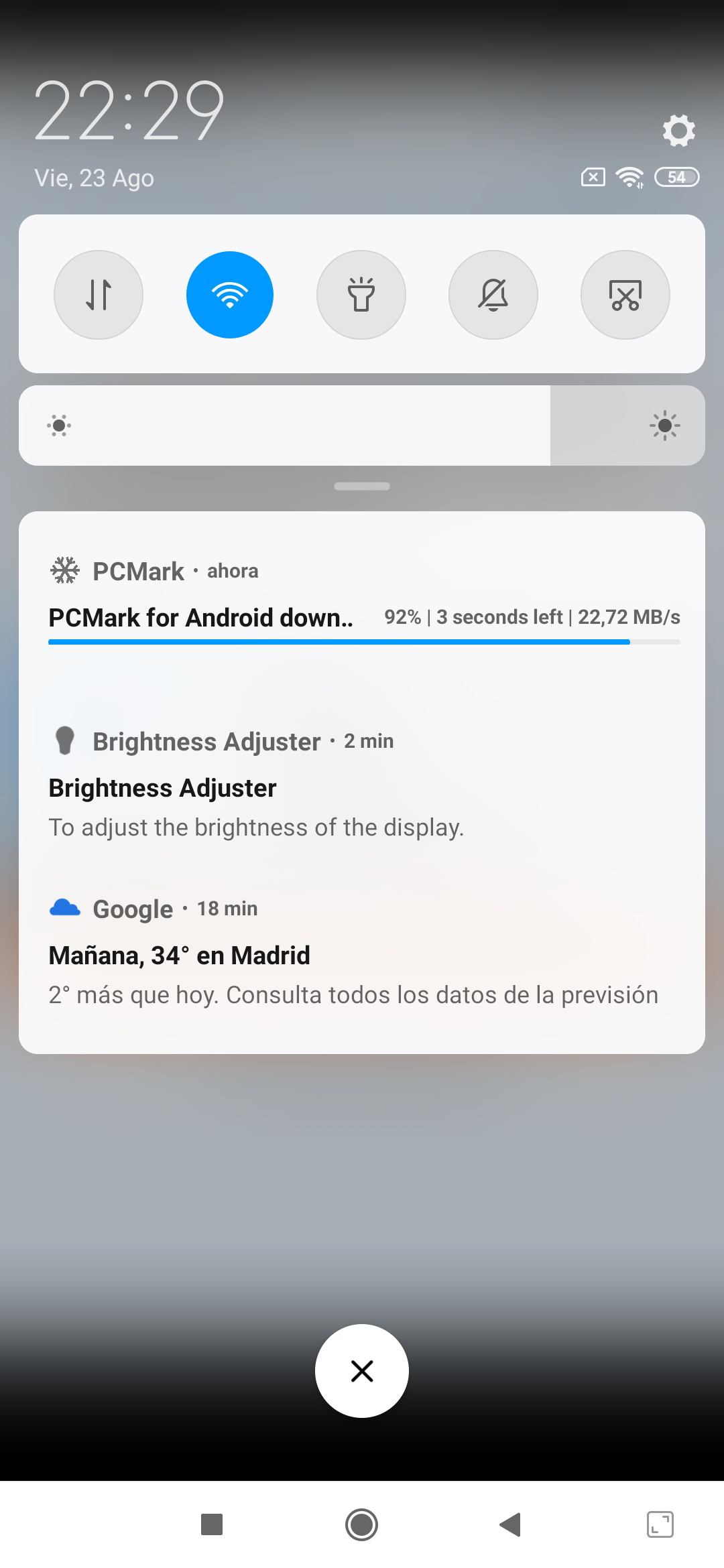Open recent apps with the square button
The width and height of the screenshot is (724, 1568).
click(212, 1524)
